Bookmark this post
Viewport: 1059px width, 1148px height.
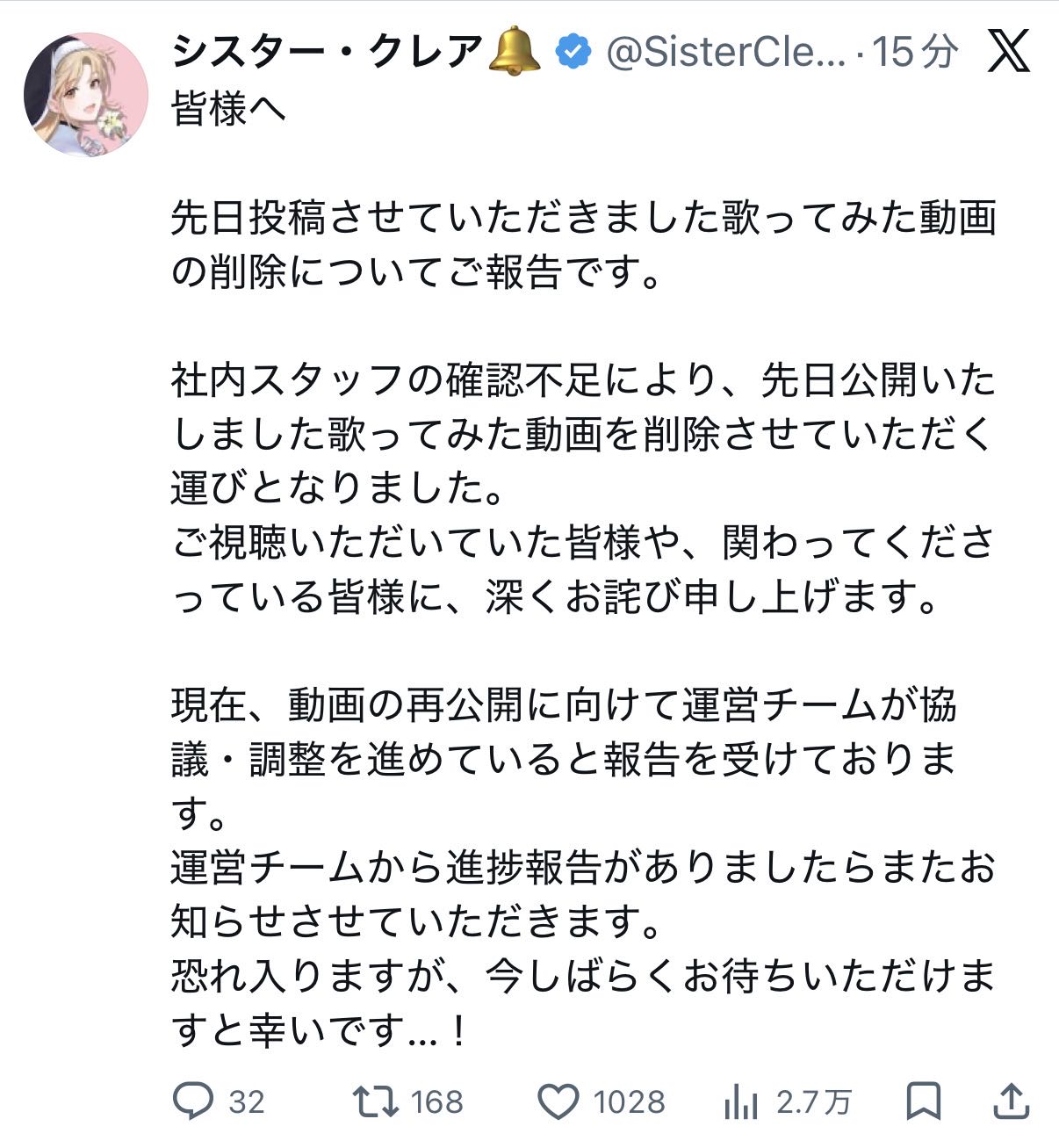(924, 1101)
